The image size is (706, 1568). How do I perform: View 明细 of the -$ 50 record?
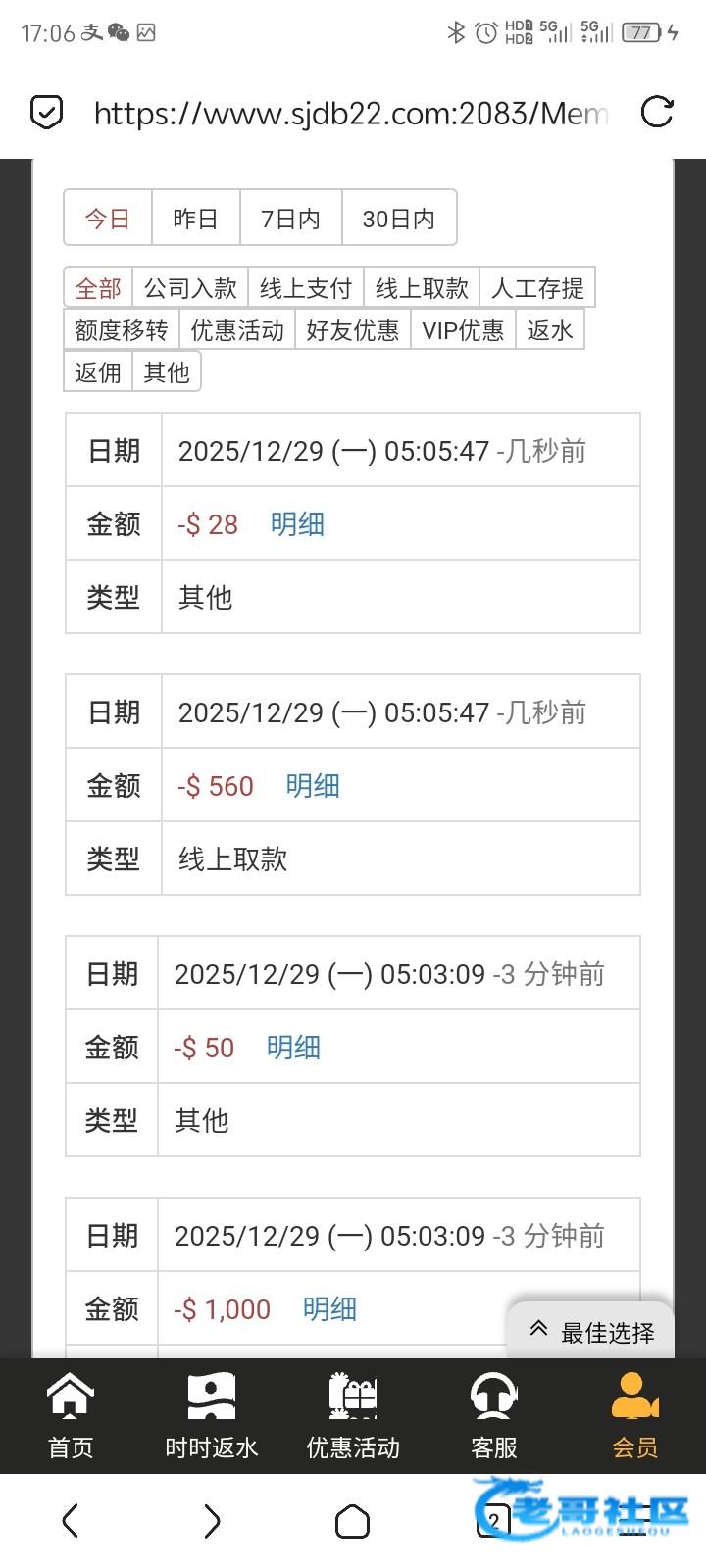293,1048
